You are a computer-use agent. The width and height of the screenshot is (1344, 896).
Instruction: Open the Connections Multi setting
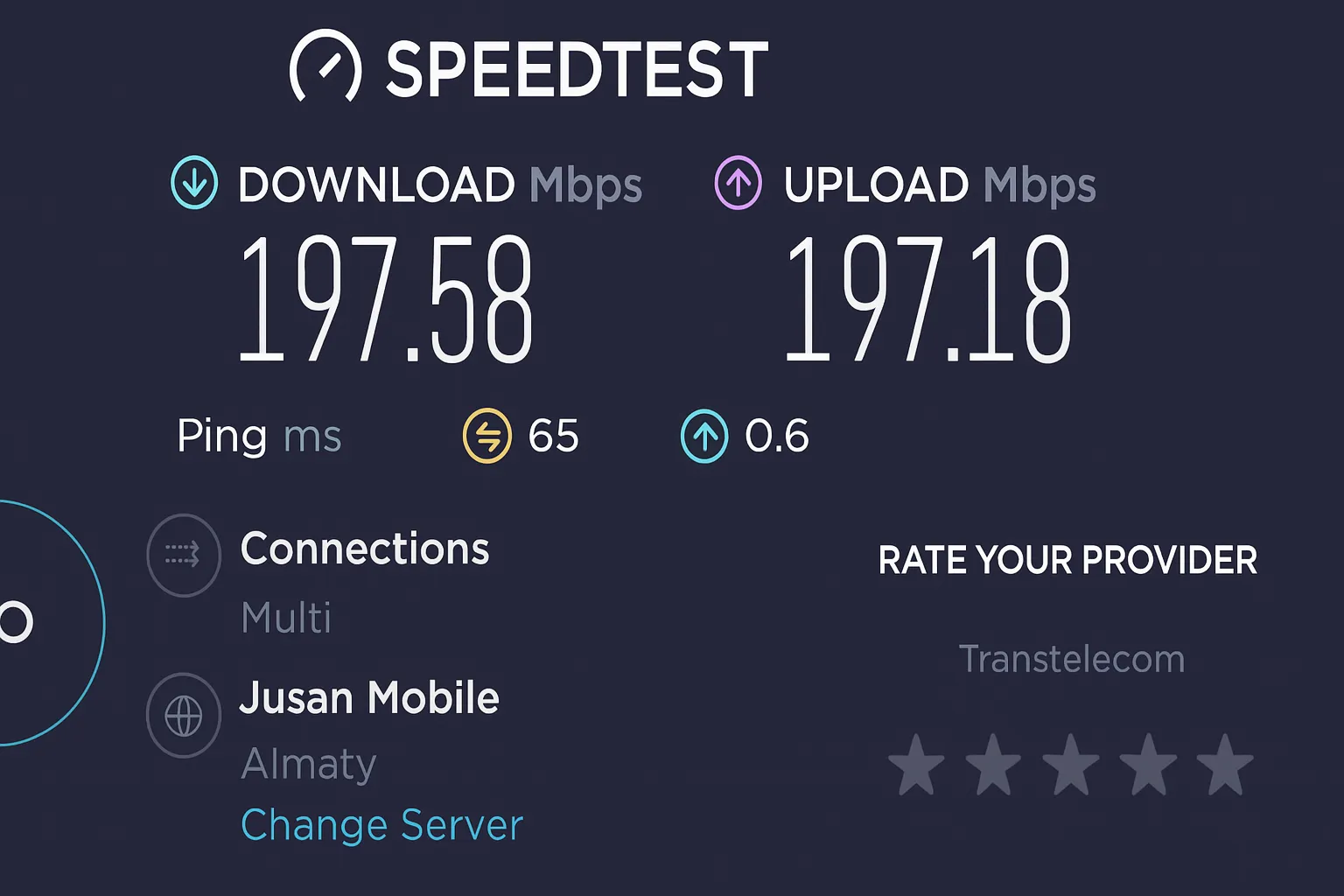point(183,555)
